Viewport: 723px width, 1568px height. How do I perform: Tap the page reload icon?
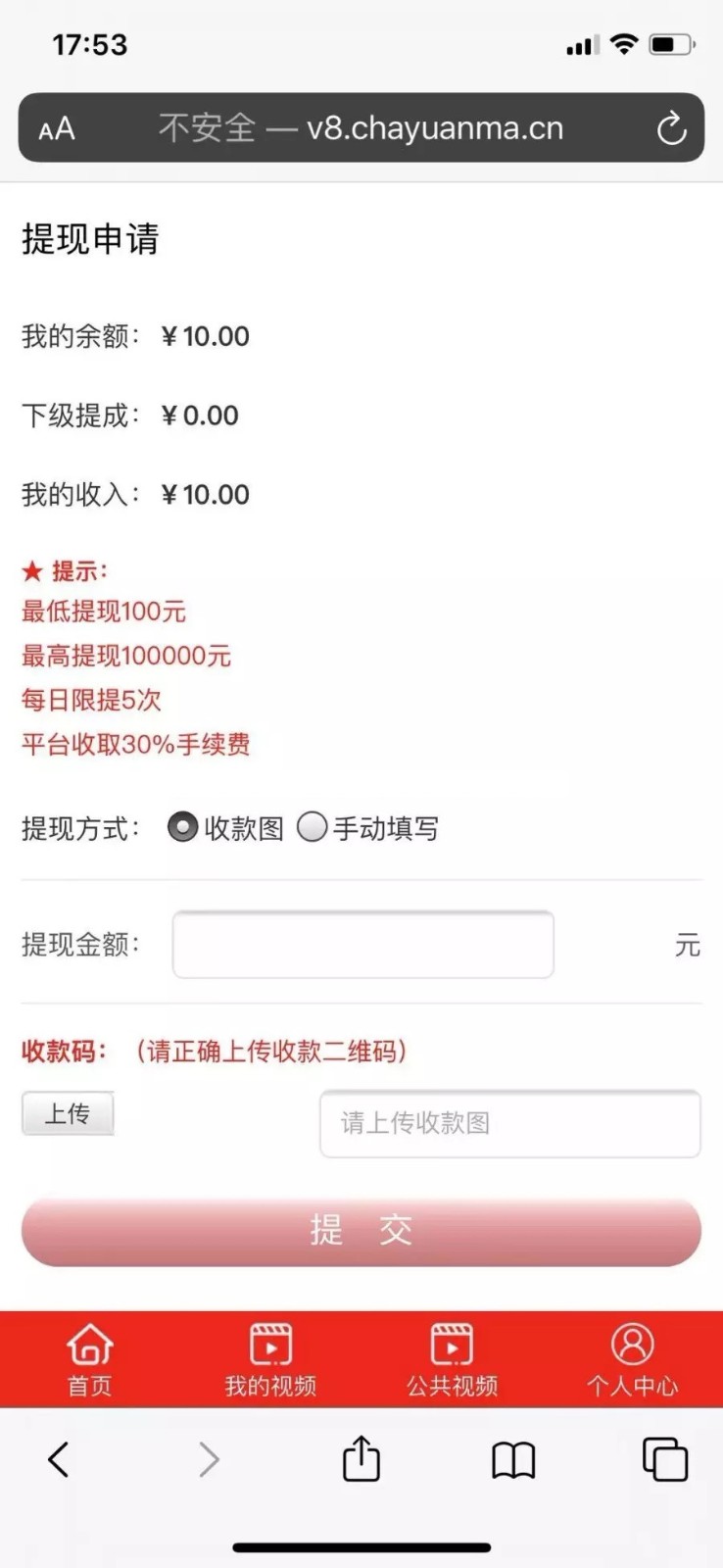pos(670,127)
